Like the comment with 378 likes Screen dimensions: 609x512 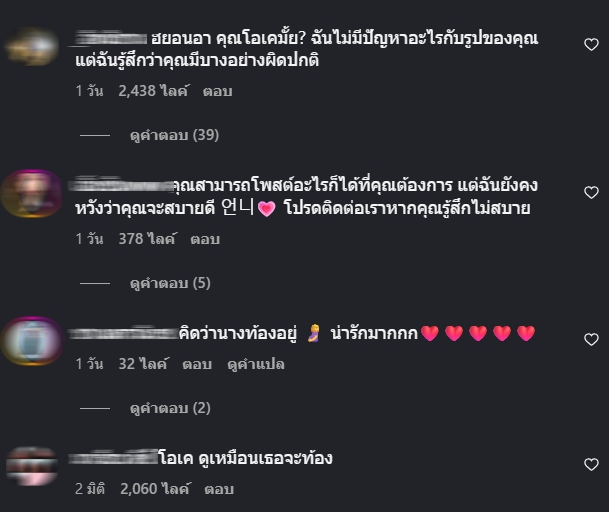click(591, 192)
